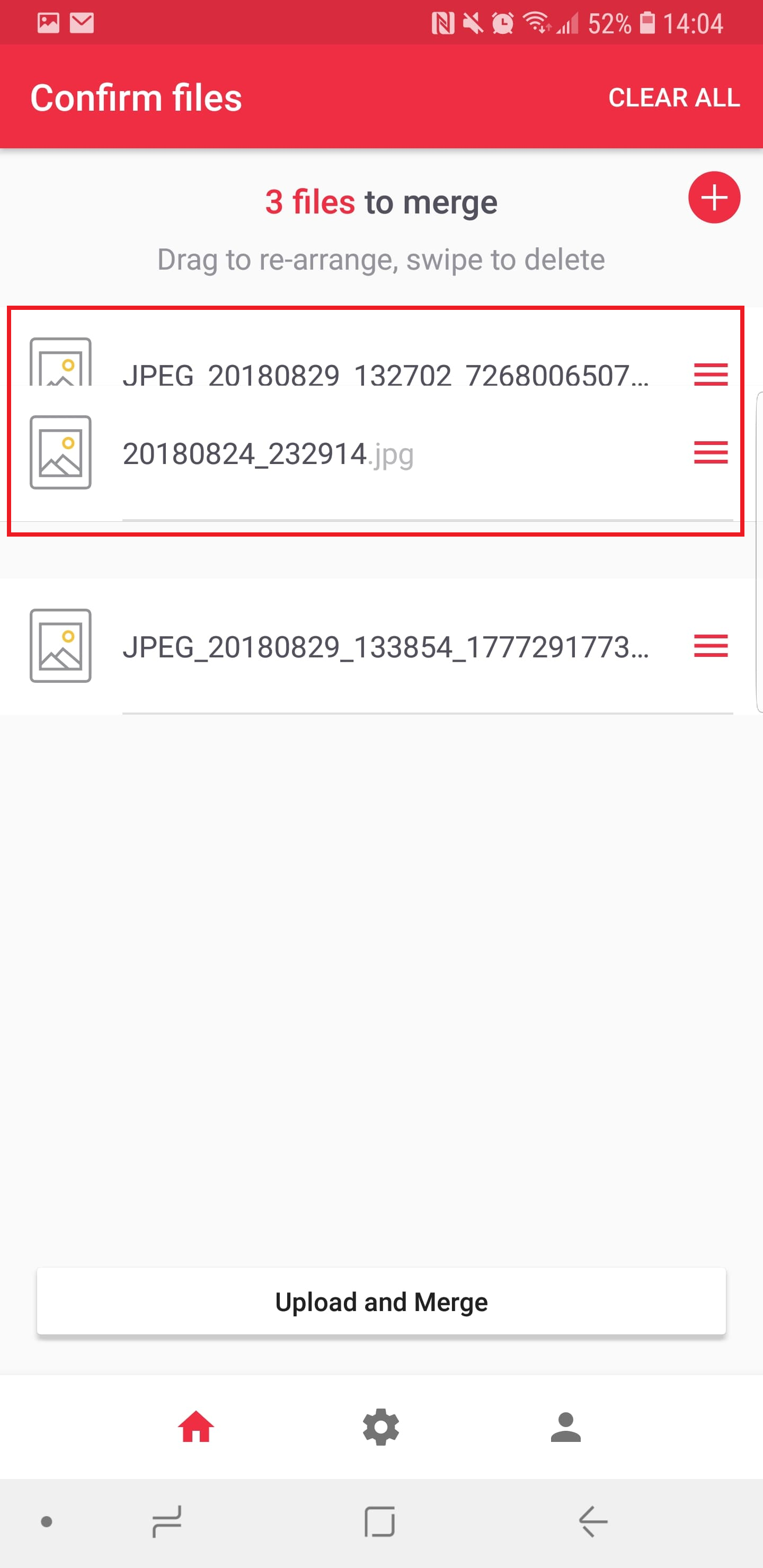Tap CLEAR ALL to remove all files
This screenshot has height=1568, width=763.
673,97
